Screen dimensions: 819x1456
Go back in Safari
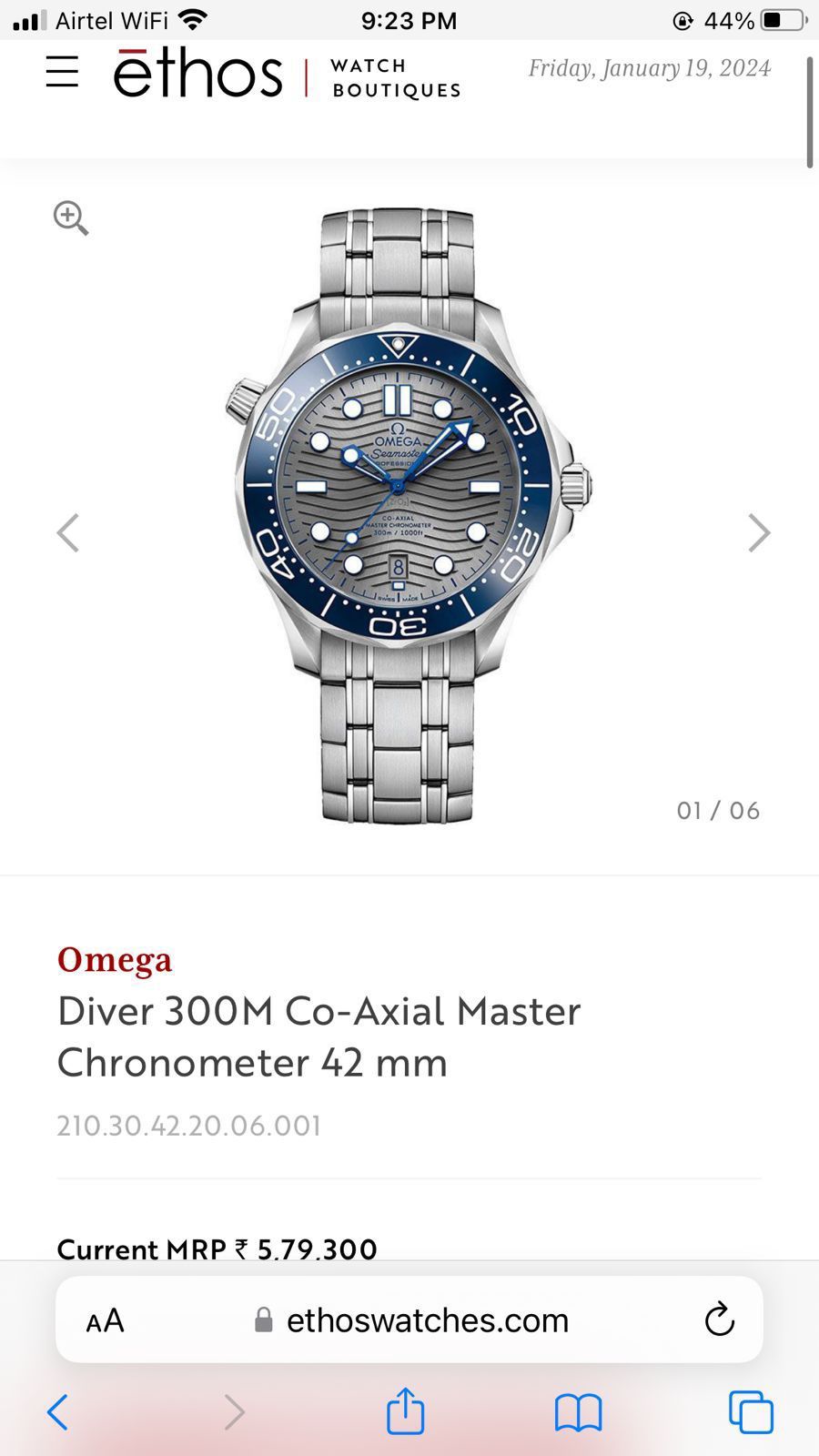tap(57, 1412)
